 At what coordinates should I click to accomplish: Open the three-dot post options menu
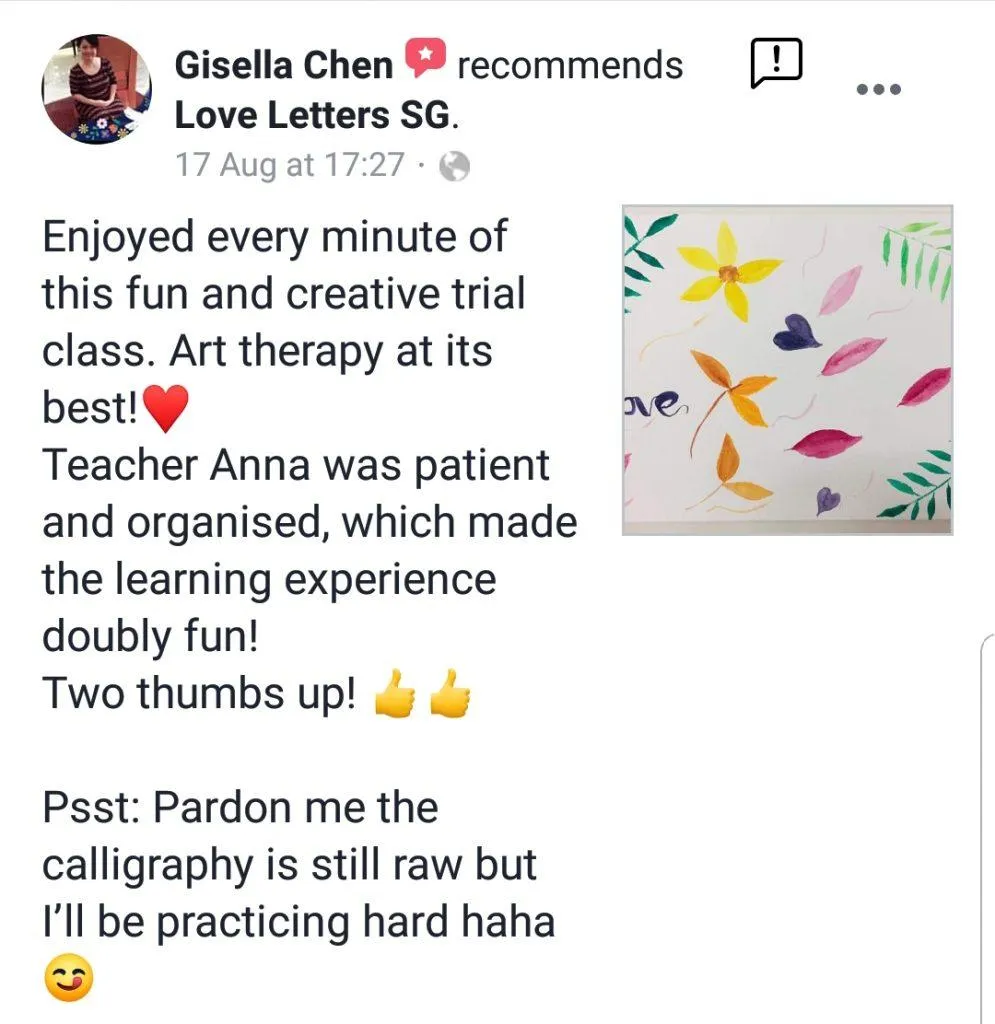tap(879, 89)
